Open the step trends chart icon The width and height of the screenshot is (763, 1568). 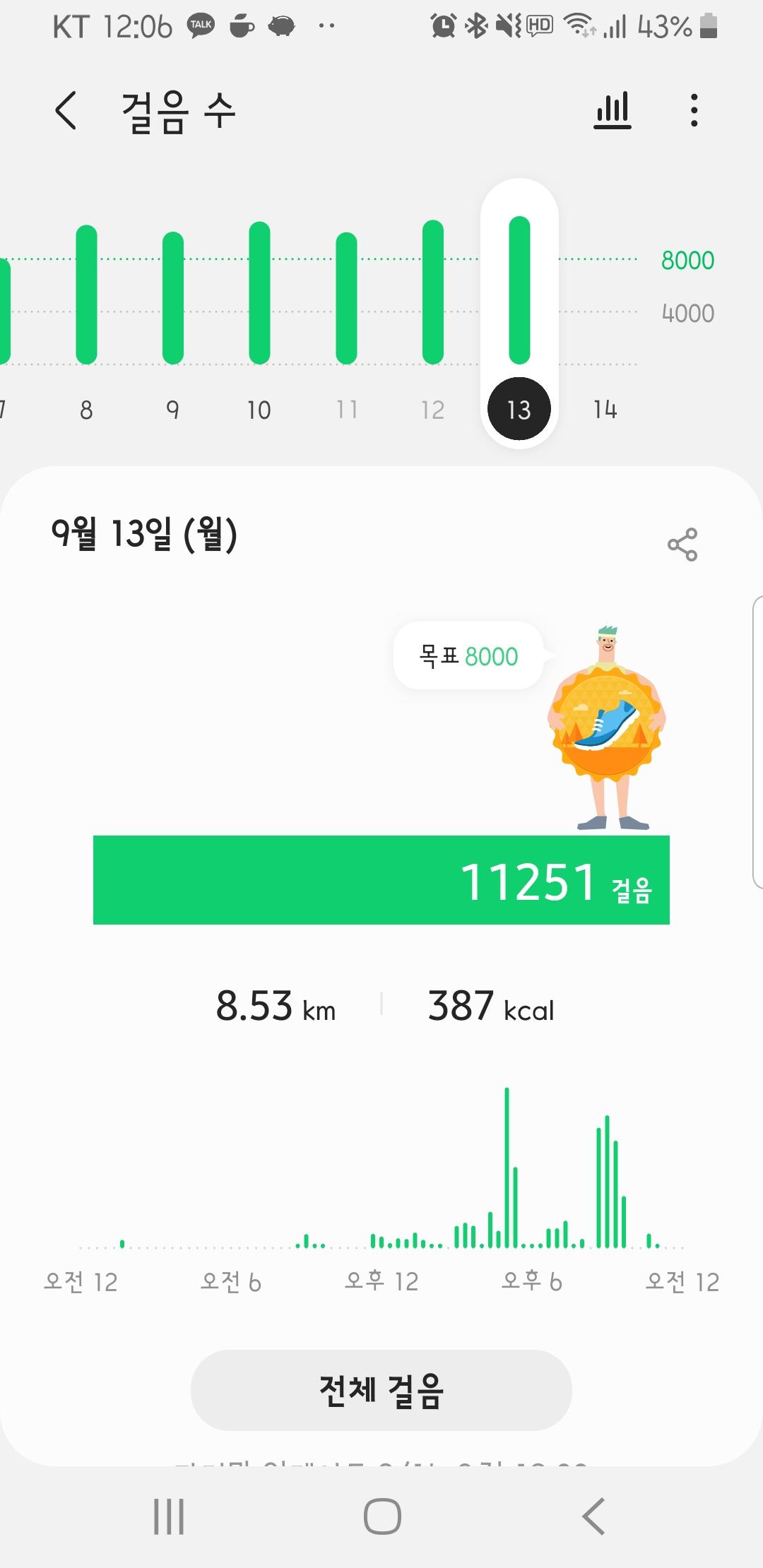pyautogui.click(x=612, y=111)
